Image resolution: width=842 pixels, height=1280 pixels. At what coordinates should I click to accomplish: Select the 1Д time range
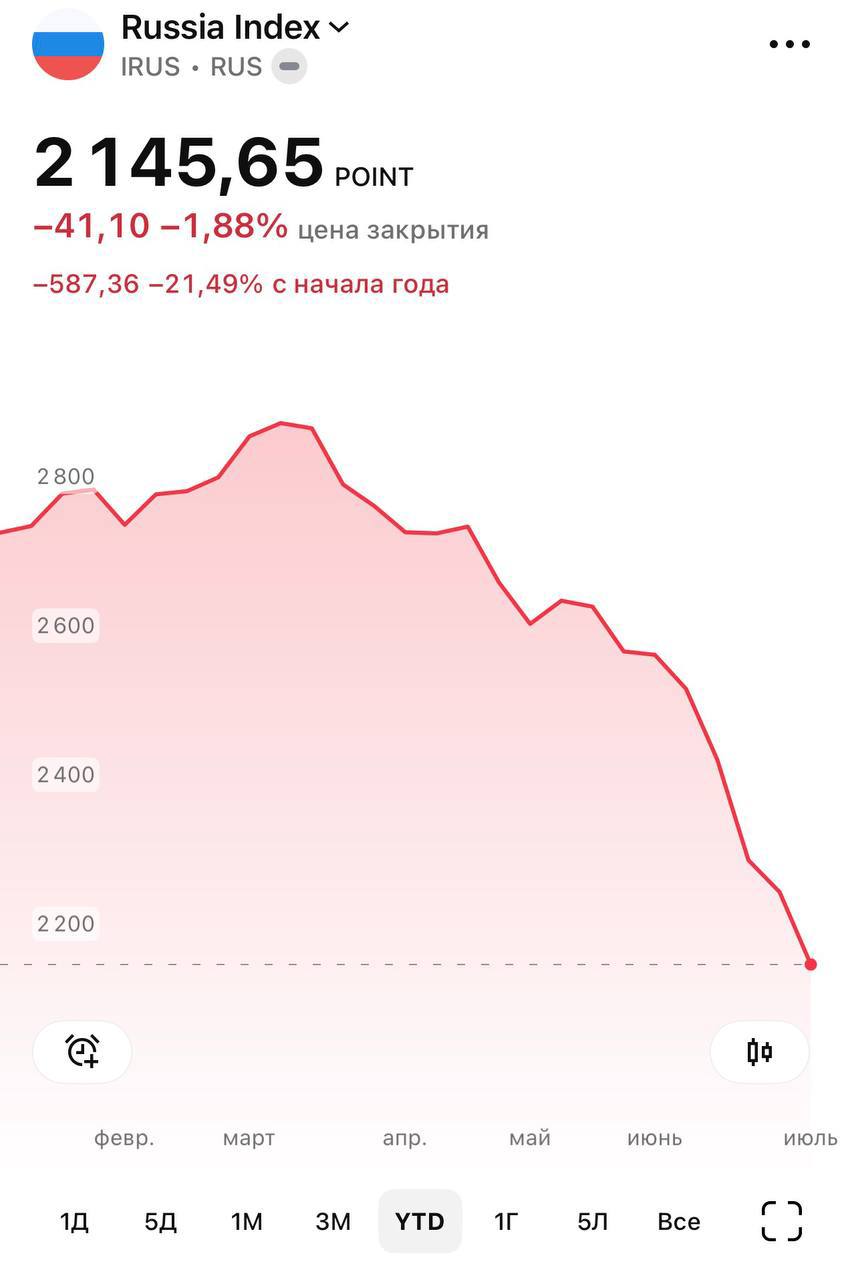click(74, 1222)
